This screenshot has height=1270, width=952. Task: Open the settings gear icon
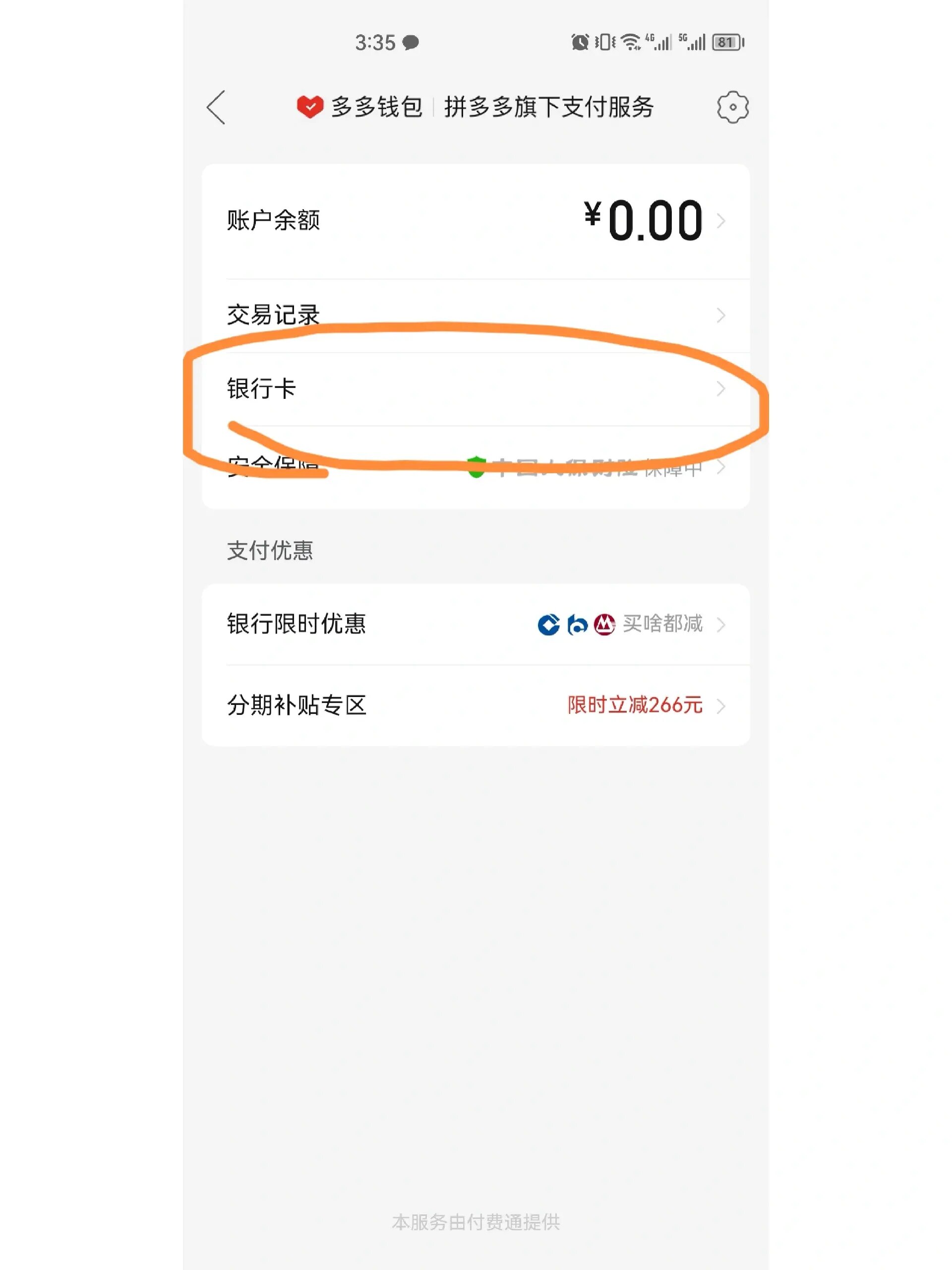tap(733, 106)
